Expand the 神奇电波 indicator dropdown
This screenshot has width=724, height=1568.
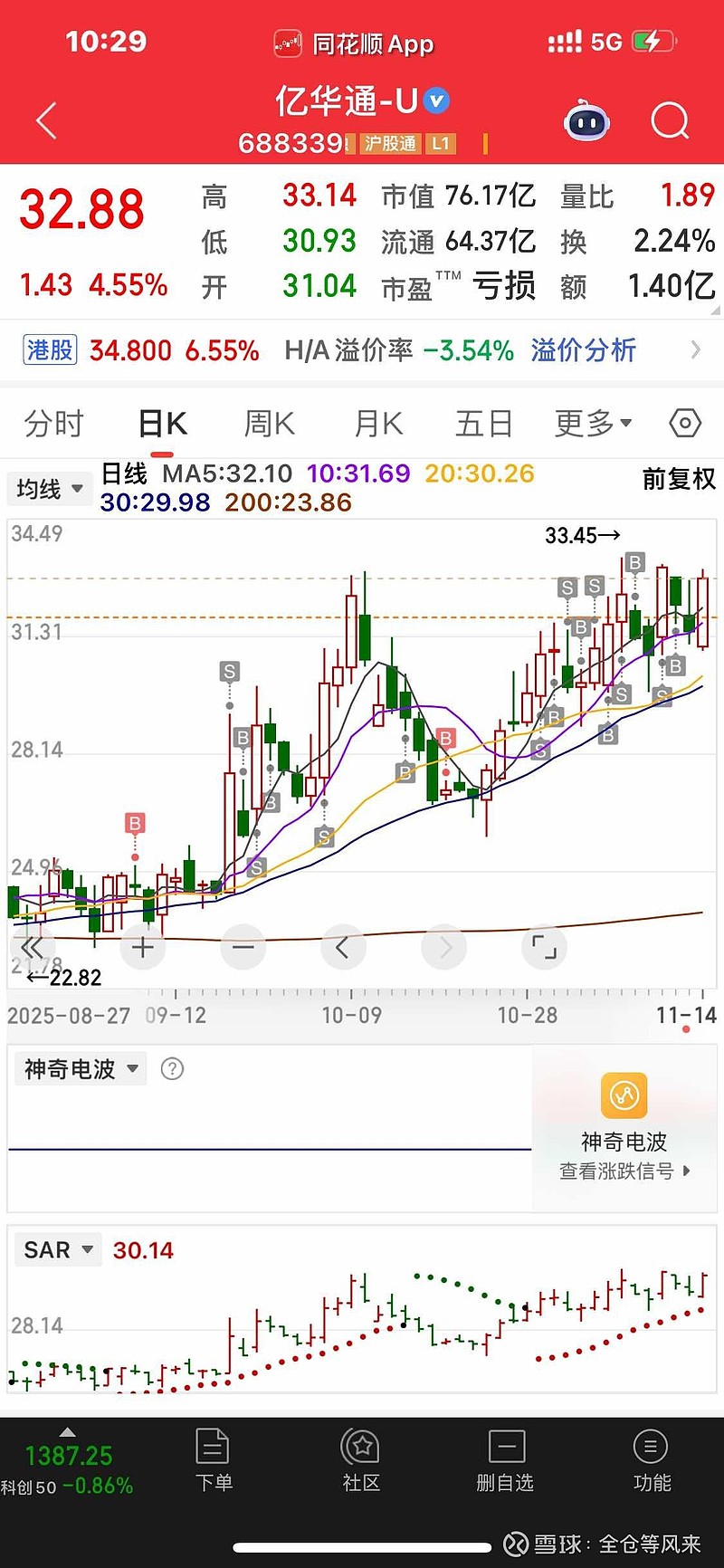tap(81, 1069)
